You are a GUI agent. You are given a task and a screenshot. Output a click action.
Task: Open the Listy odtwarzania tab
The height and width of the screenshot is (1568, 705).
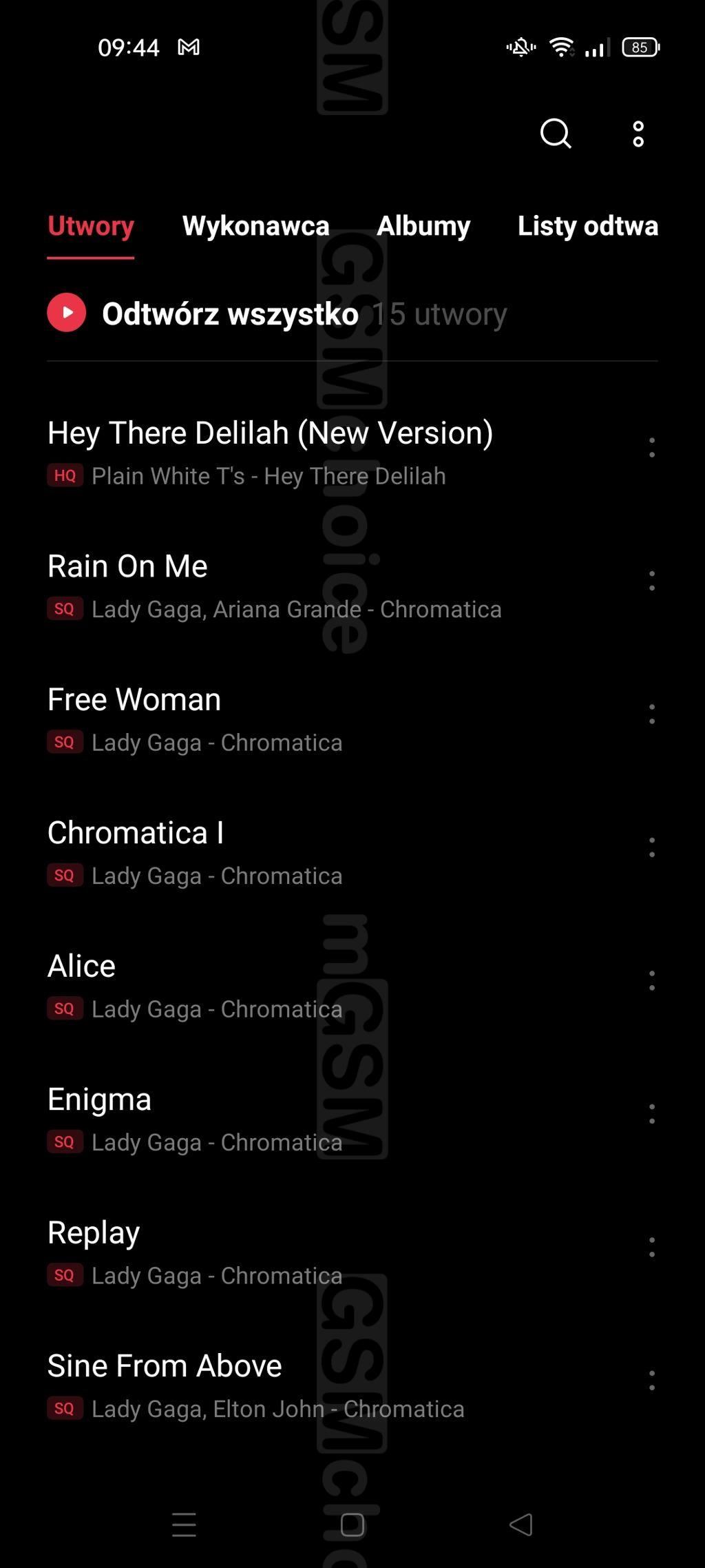(x=587, y=226)
